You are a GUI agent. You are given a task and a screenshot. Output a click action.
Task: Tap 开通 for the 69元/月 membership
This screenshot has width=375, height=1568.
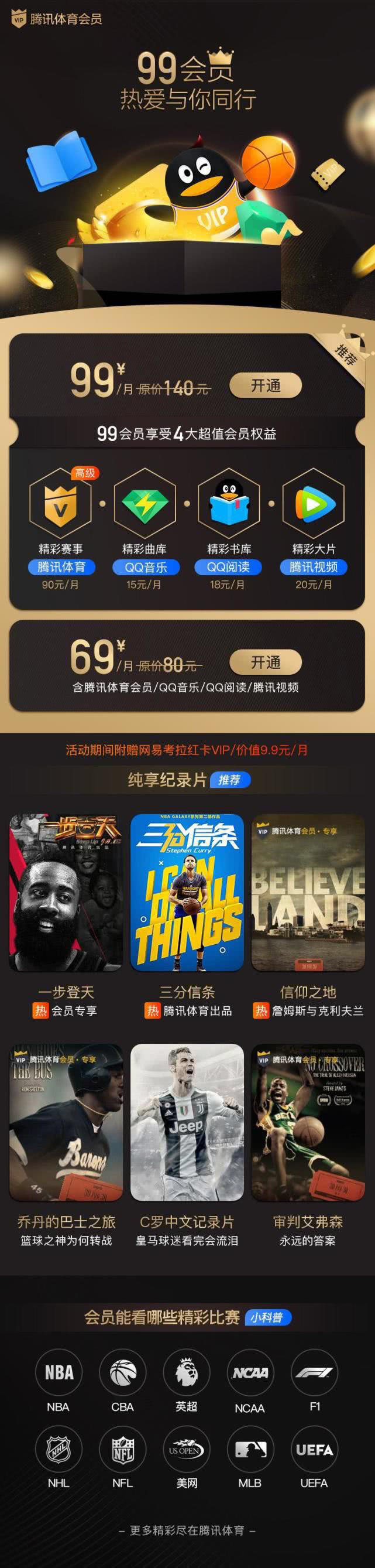click(266, 662)
